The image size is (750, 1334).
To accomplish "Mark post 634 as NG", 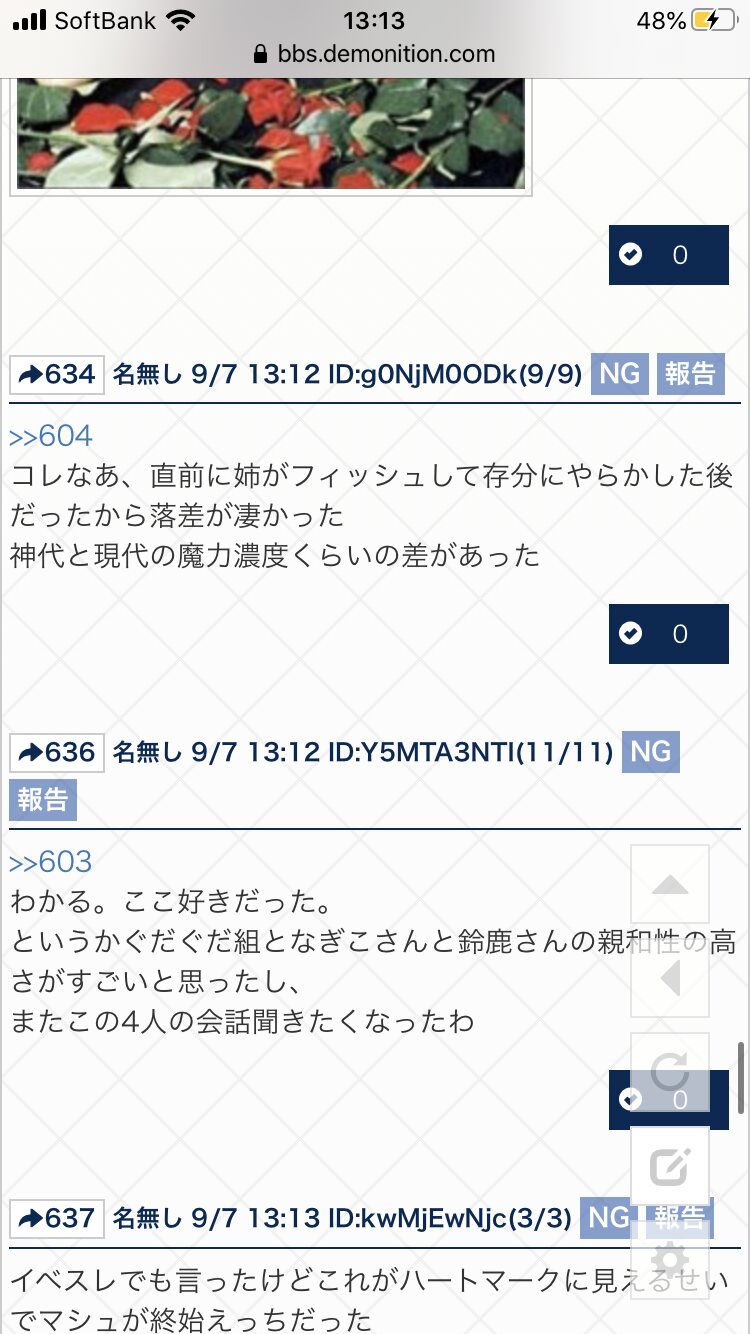I will [x=619, y=374].
